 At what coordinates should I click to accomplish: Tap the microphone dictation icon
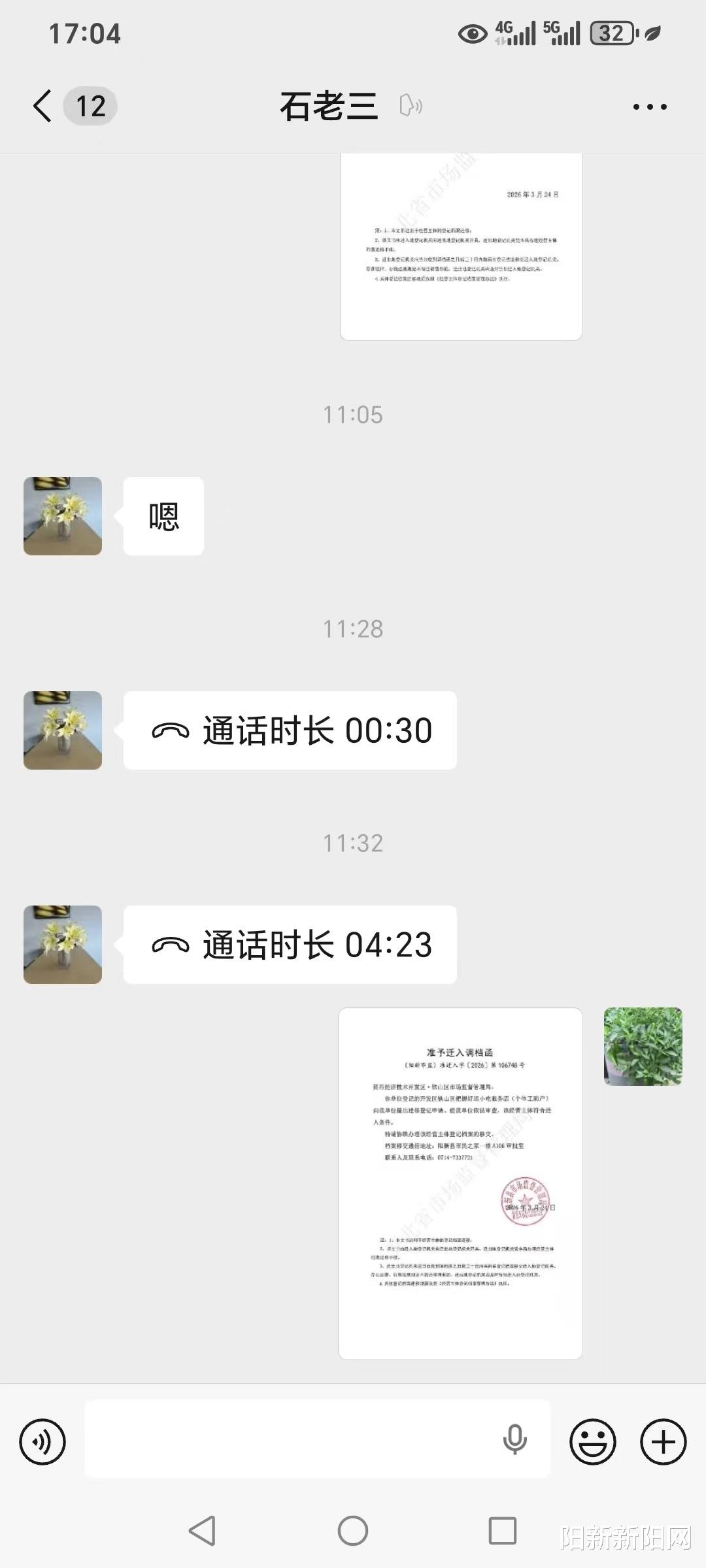click(514, 1440)
